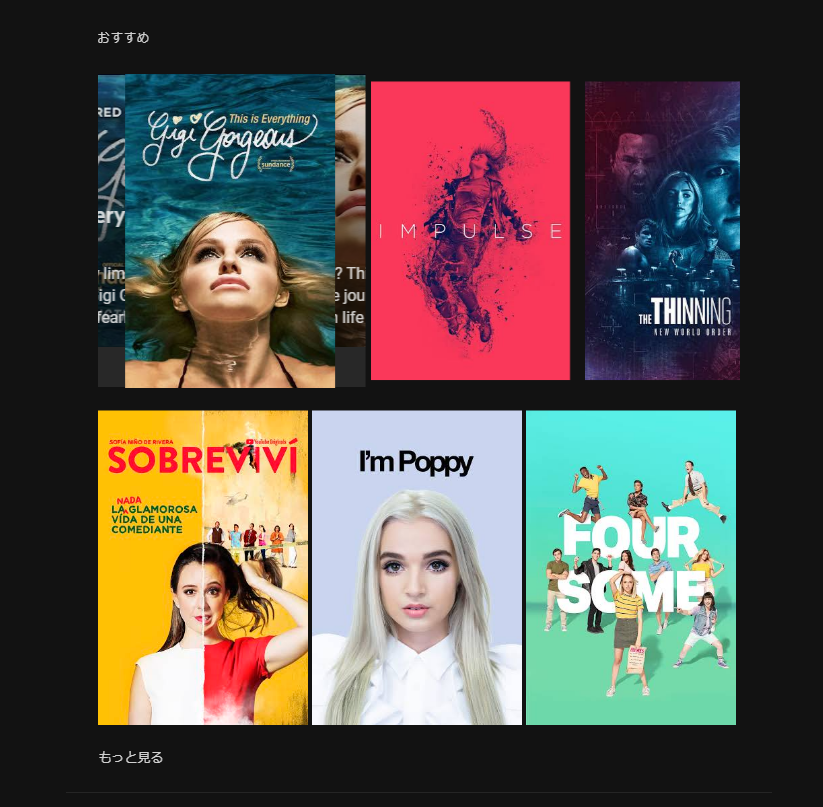Open the Impulse show poster

[470, 231]
